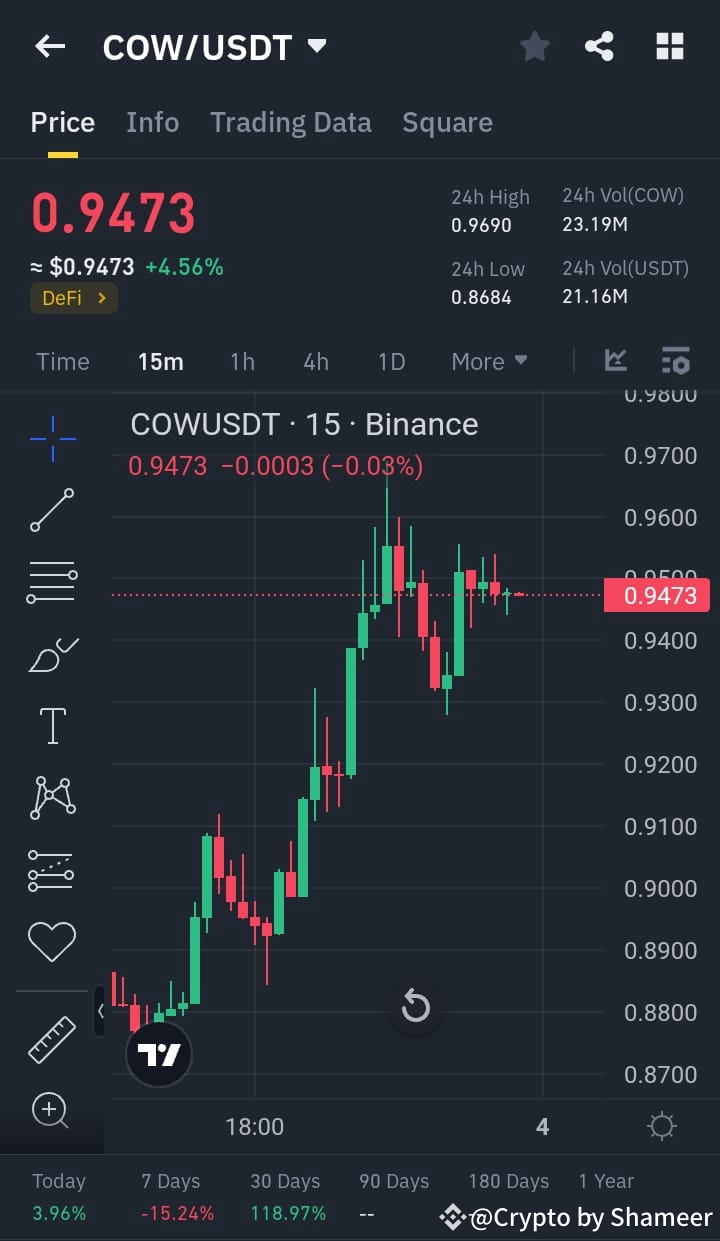Switch to the Trading Data tab
Viewport: 720px width, 1241px height.
pos(290,122)
